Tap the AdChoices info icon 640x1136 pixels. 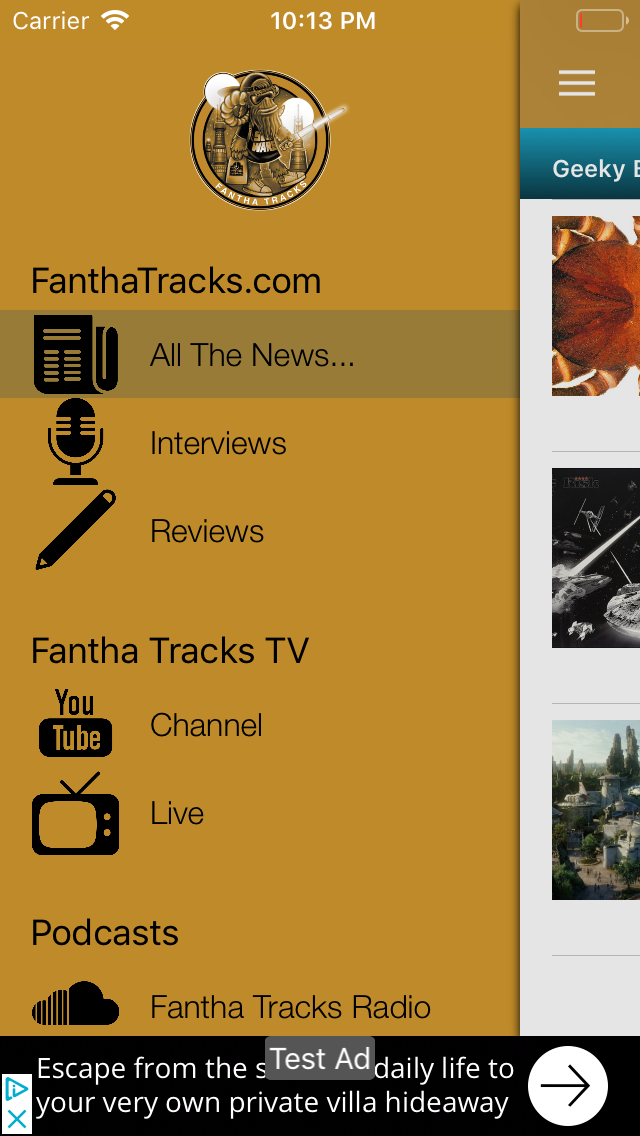(16, 1089)
